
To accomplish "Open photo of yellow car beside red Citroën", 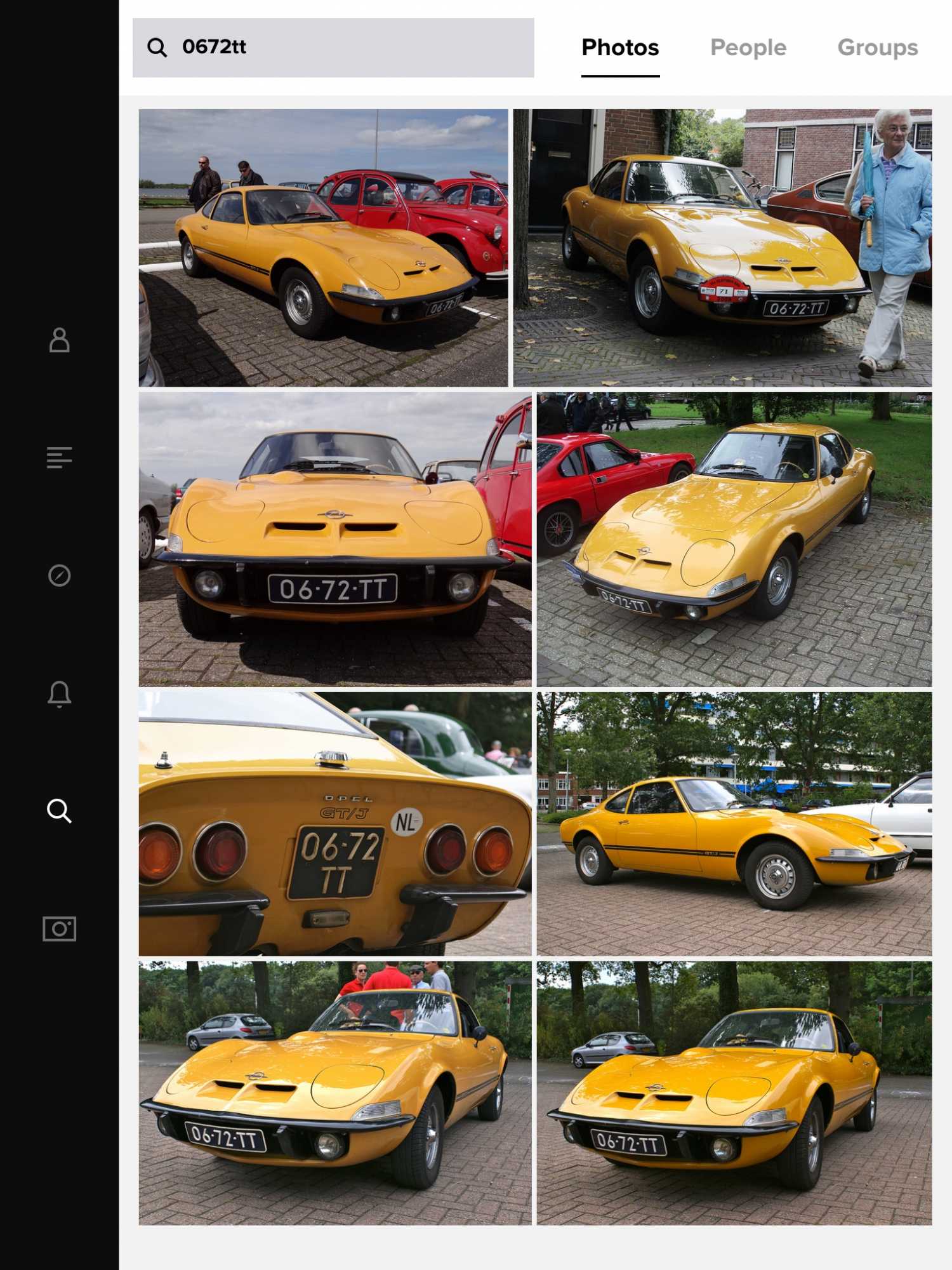I will (x=323, y=248).
